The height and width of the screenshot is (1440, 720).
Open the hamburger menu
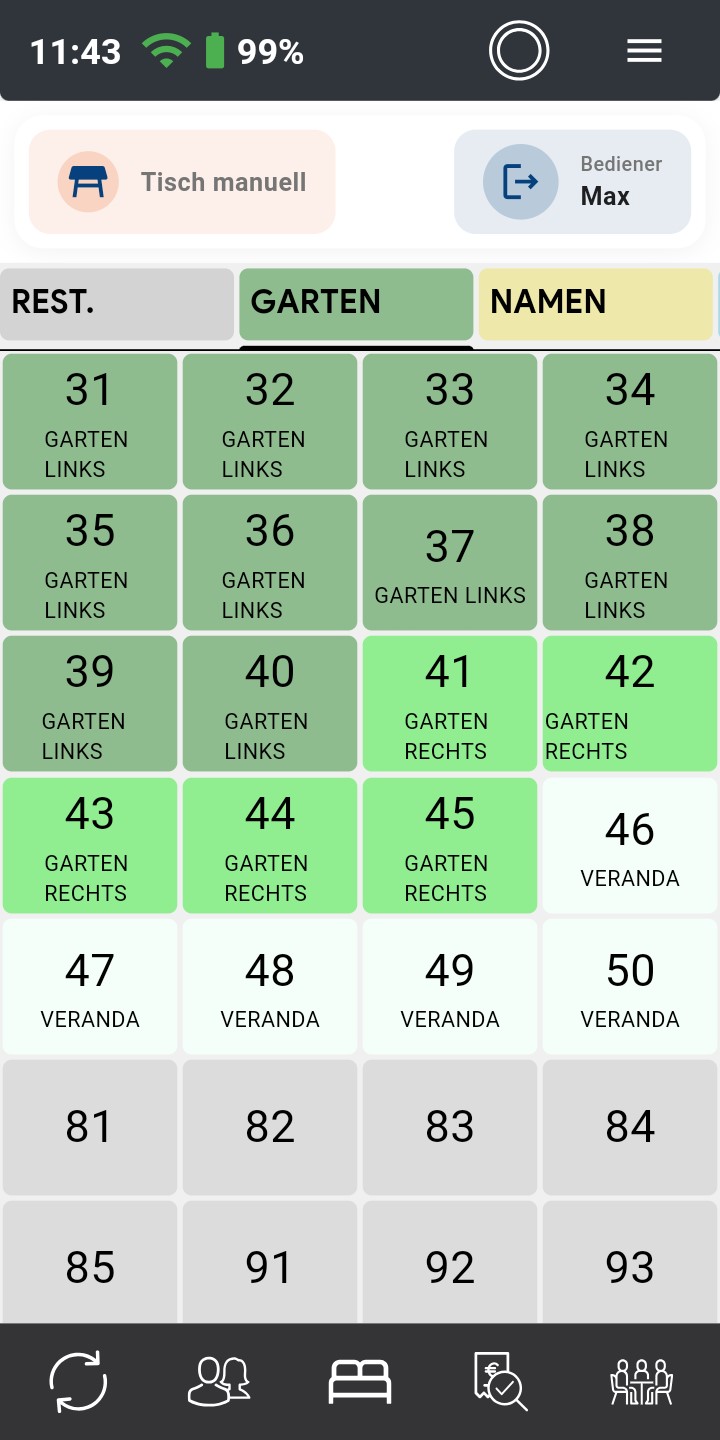coord(644,51)
